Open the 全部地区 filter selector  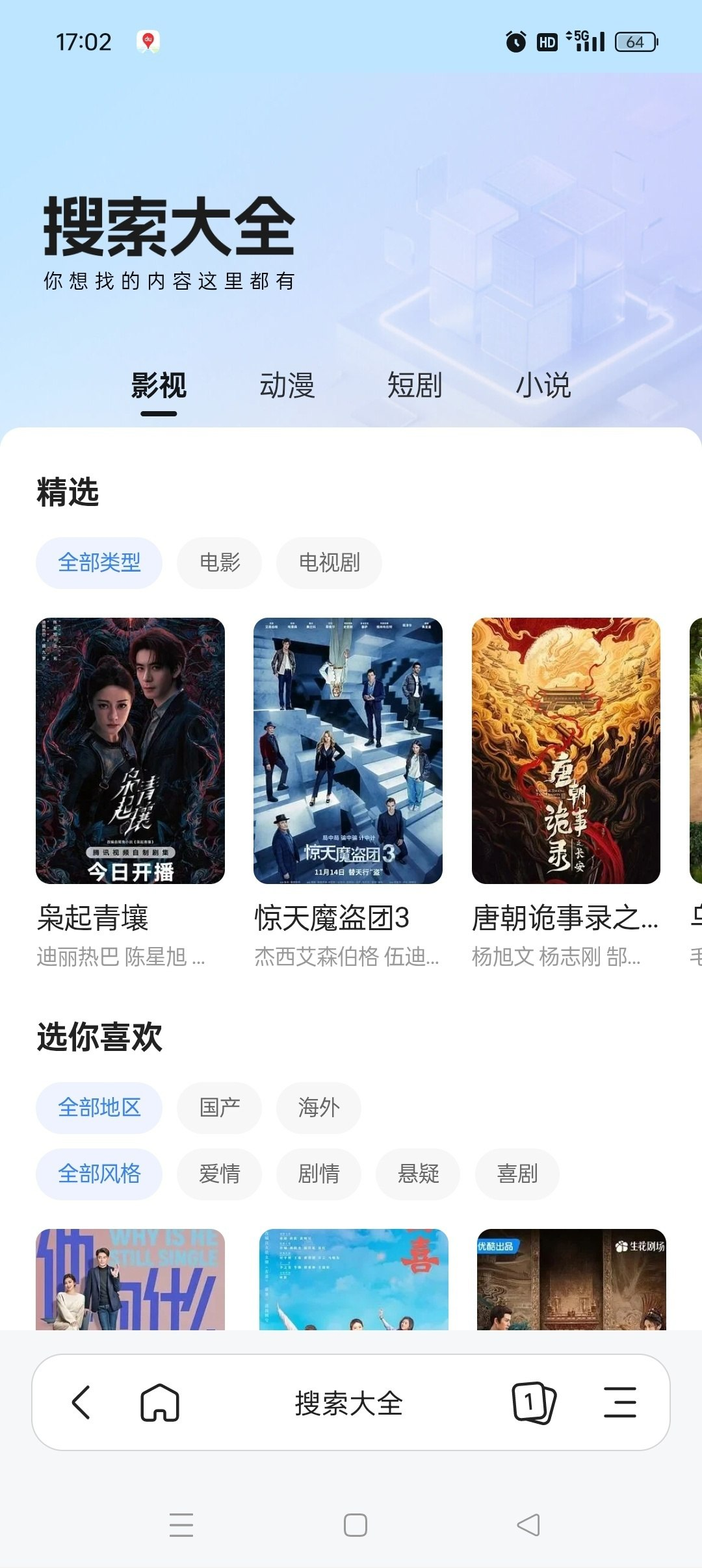98,1109
